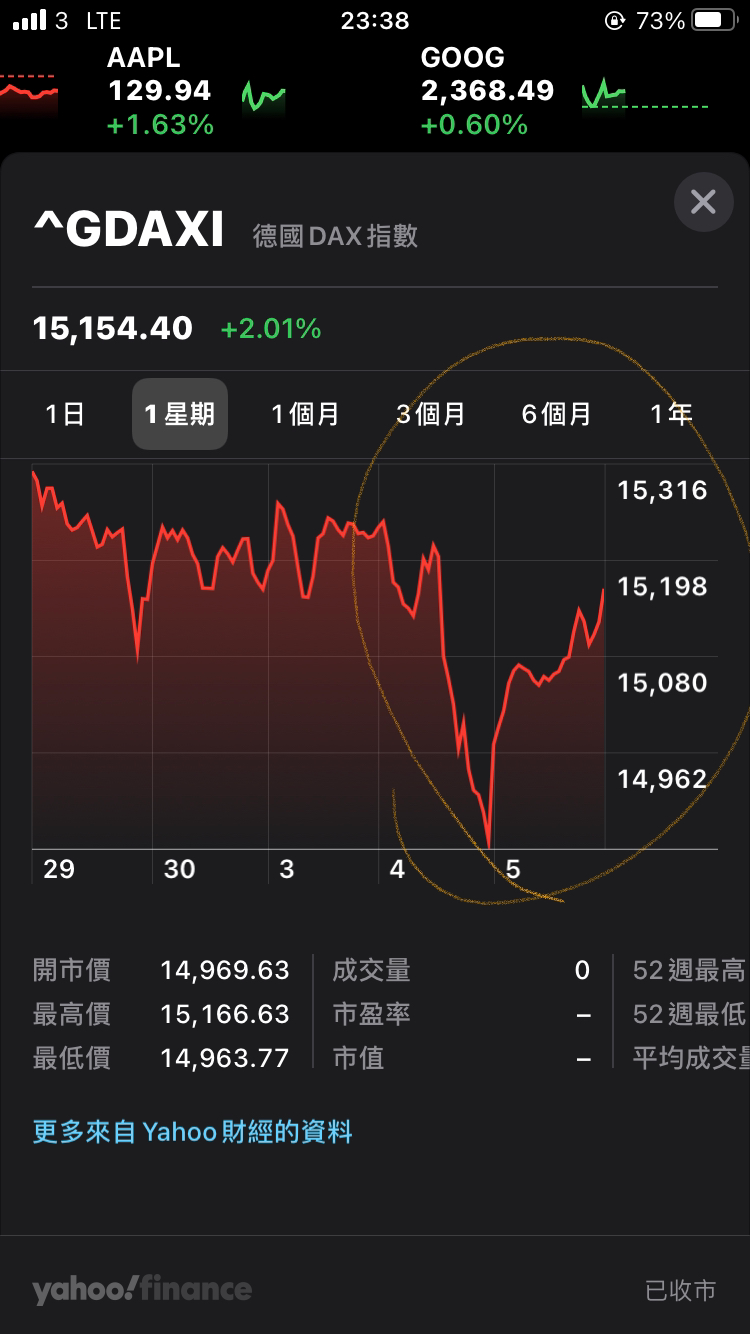The width and height of the screenshot is (750, 1334).
Task: Open Yahoo Finance from the footer logo
Action: tap(141, 1289)
